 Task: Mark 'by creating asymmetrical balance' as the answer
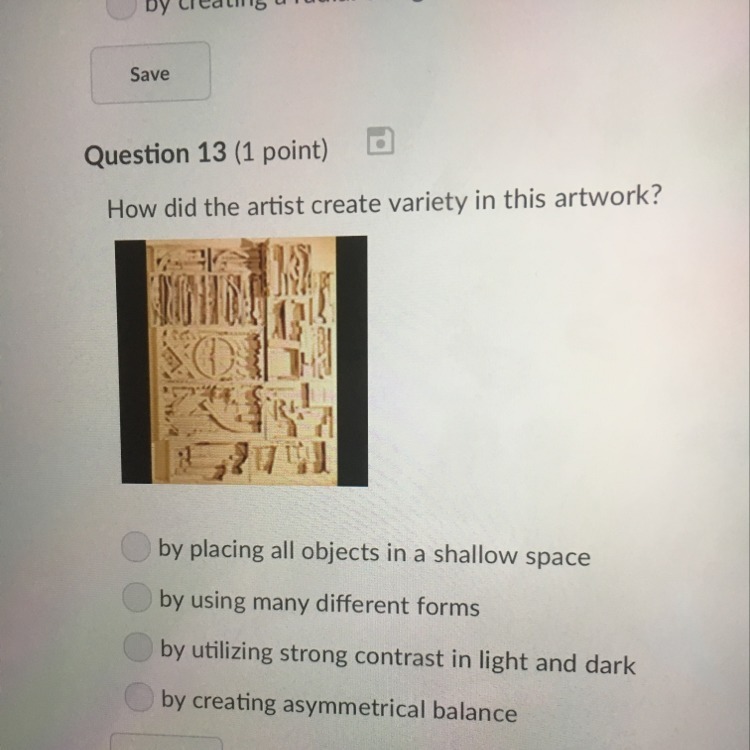click(x=141, y=695)
